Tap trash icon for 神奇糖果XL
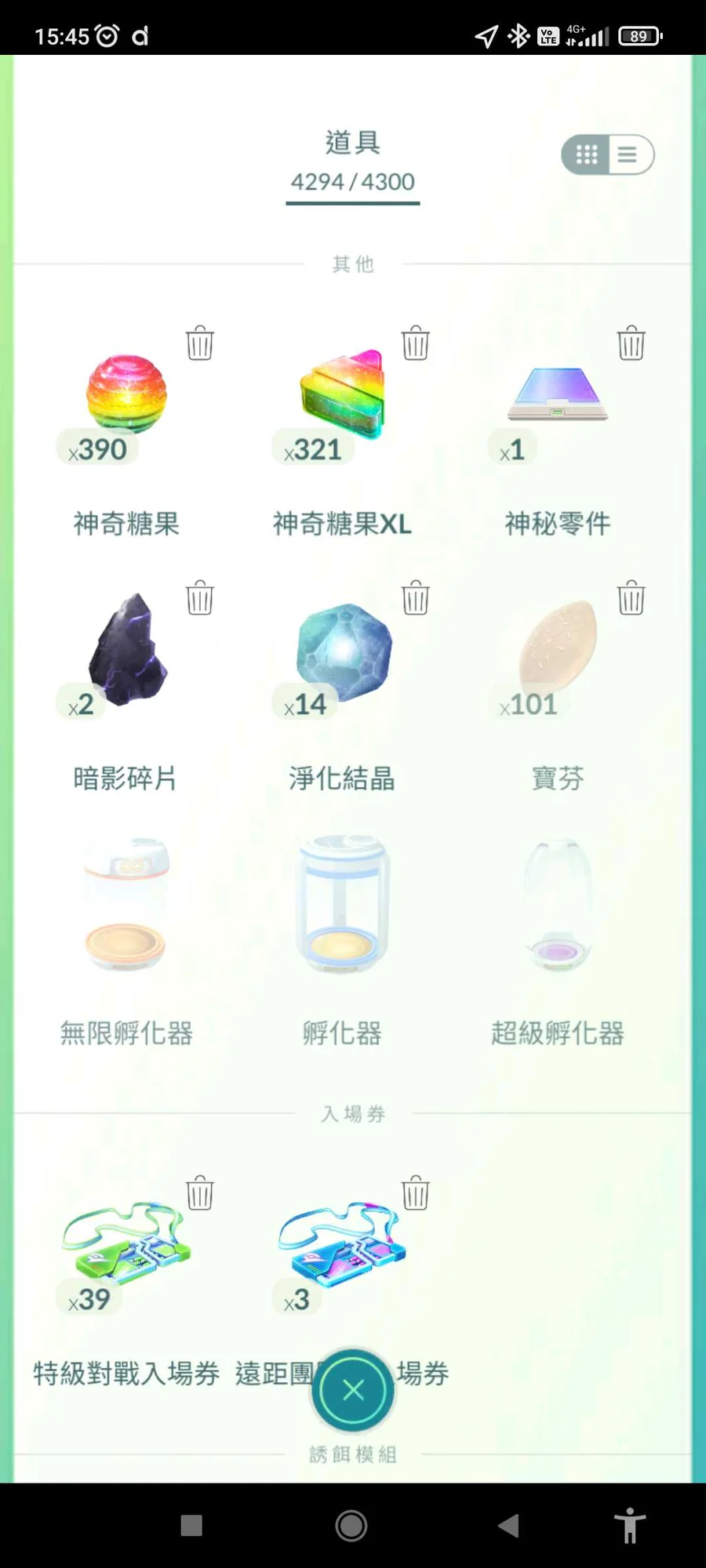 [x=416, y=343]
